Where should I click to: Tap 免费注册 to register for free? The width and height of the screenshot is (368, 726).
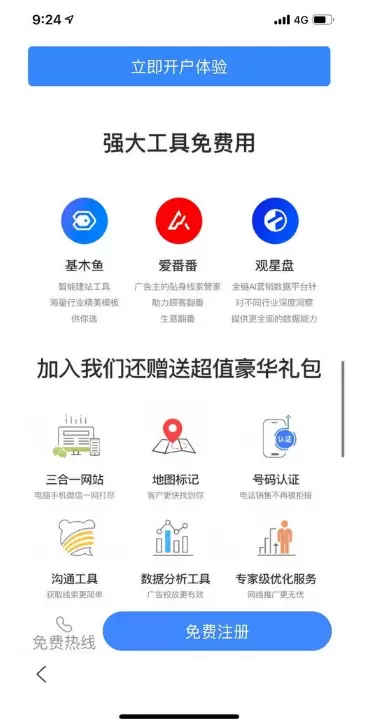pyautogui.click(x=217, y=631)
